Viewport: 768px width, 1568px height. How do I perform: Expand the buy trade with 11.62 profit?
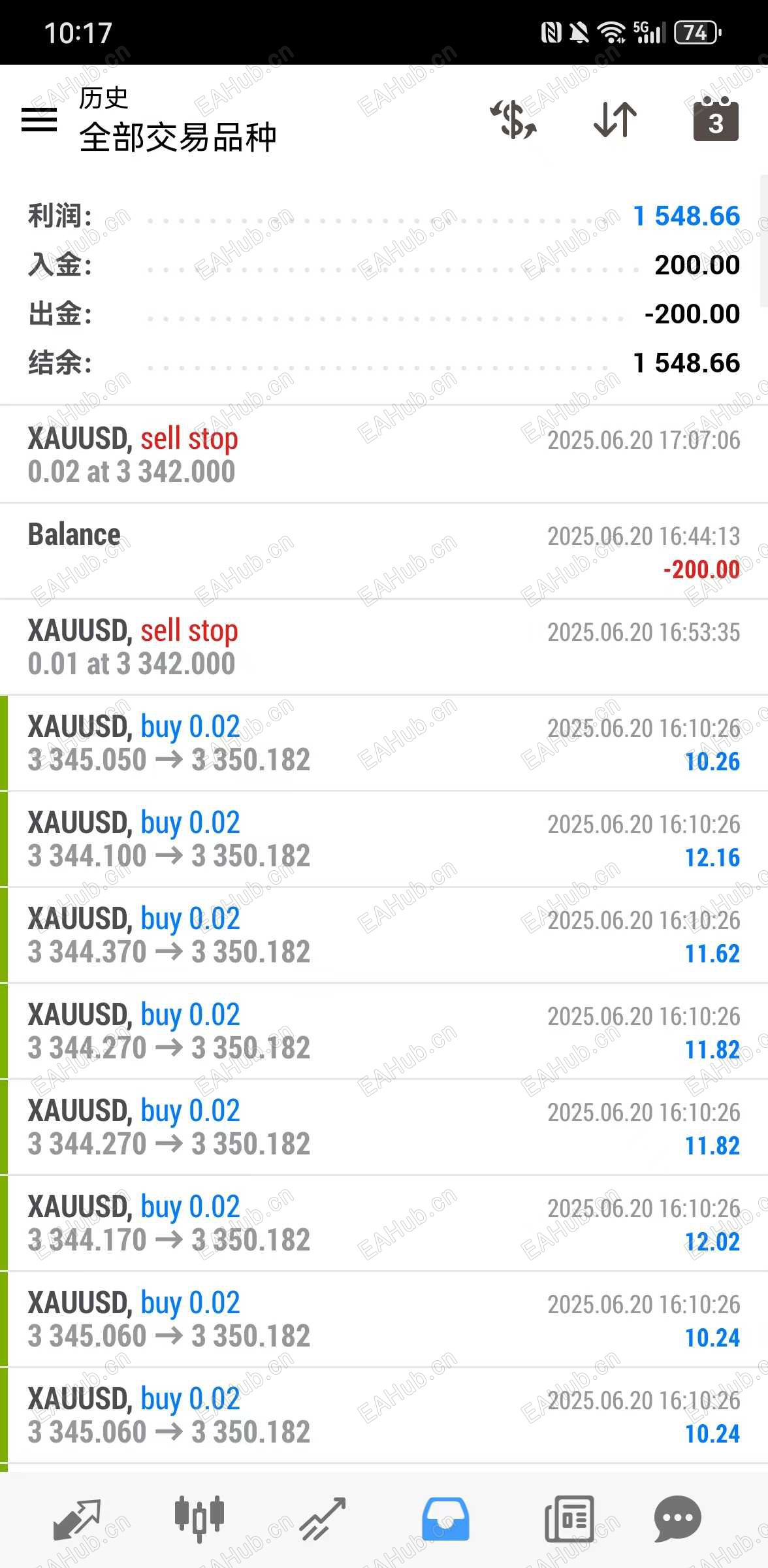(384, 935)
